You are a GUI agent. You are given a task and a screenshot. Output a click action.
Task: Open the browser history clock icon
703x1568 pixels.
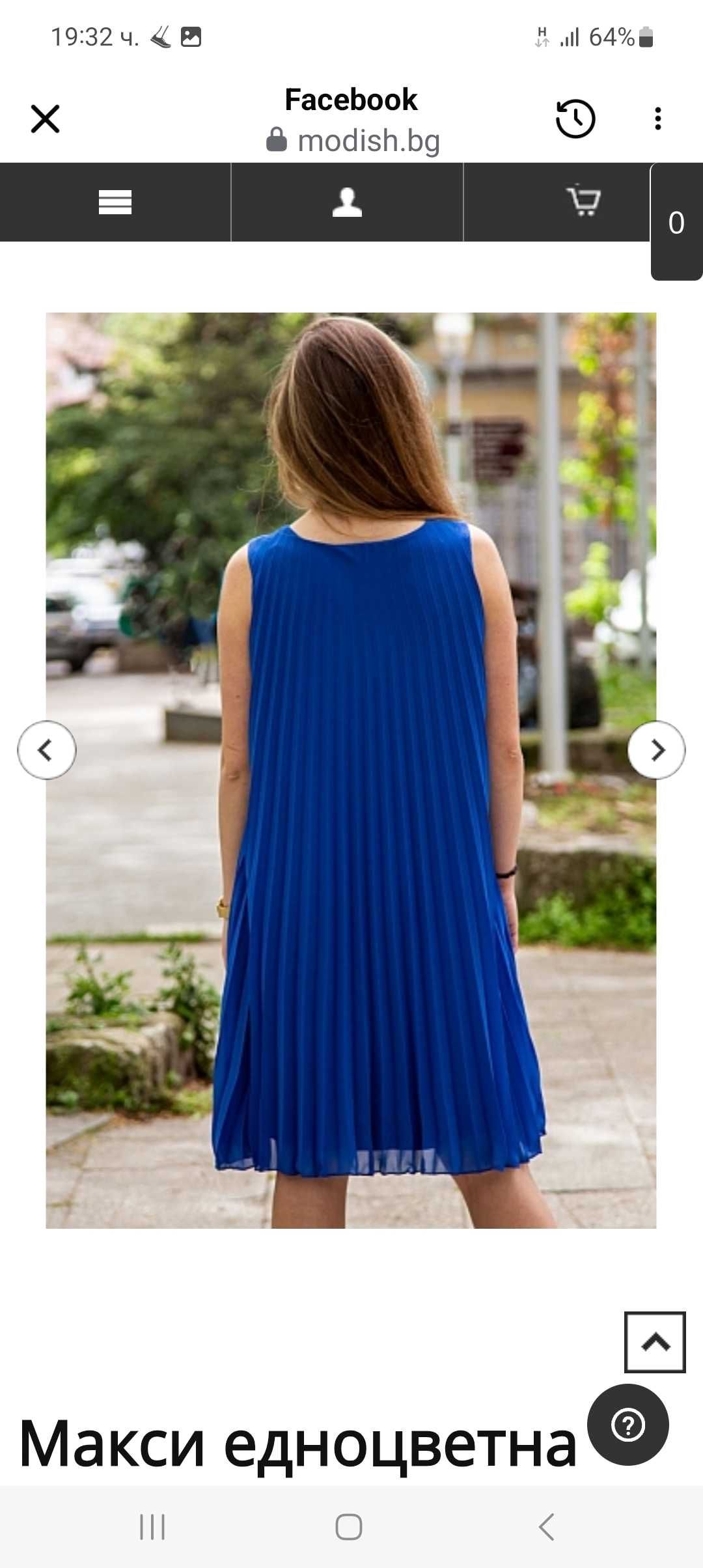pyautogui.click(x=575, y=119)
